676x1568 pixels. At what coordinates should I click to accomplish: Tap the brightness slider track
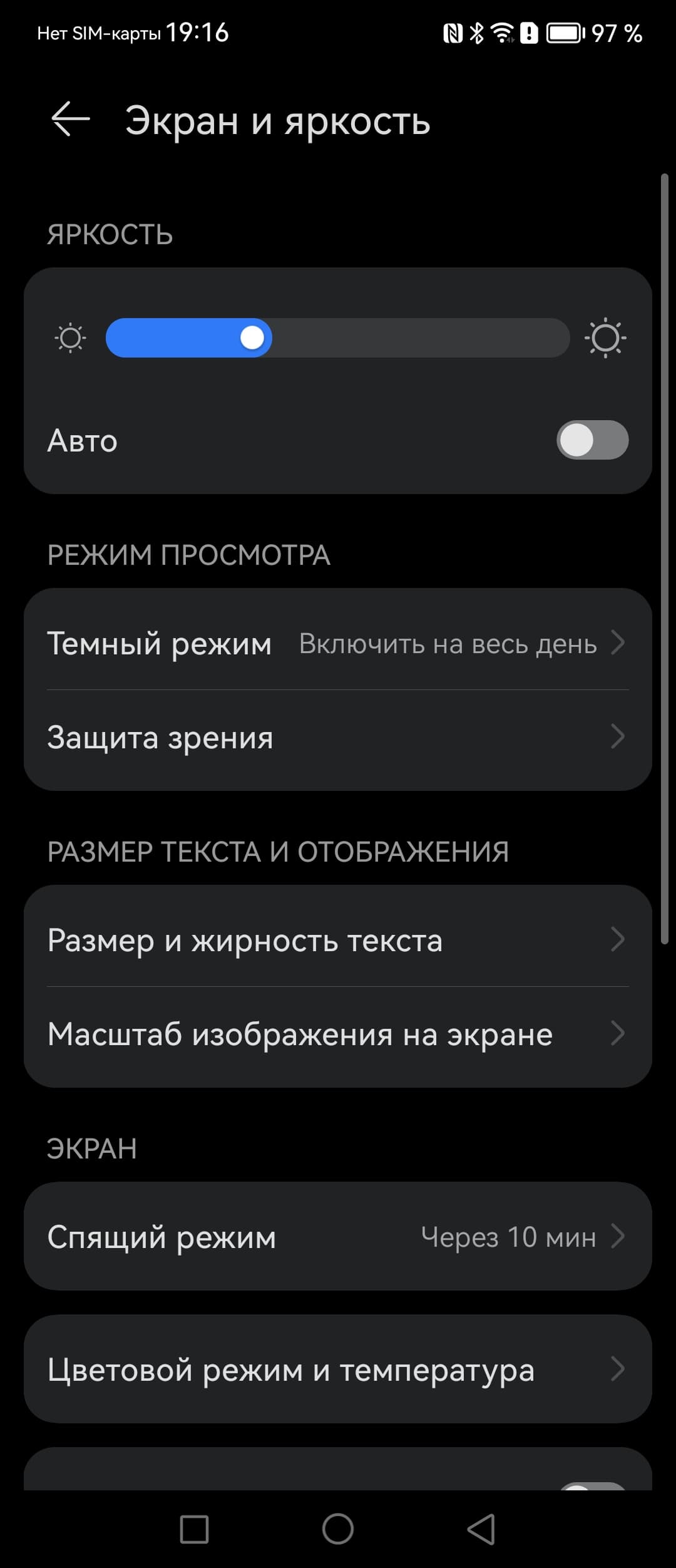(x=337, y=338)
